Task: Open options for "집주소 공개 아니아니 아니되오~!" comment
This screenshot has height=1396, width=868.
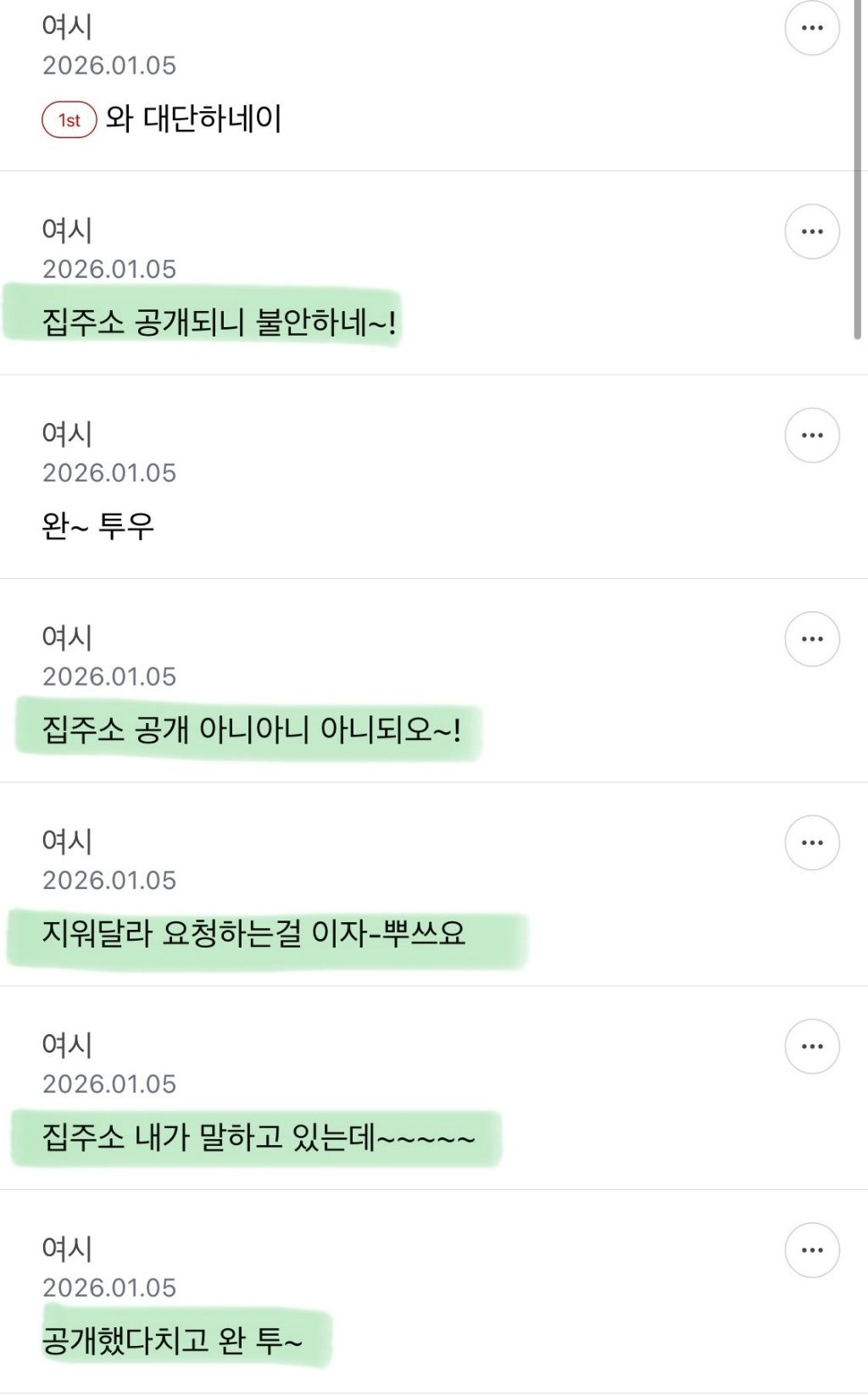Action: 812,640
